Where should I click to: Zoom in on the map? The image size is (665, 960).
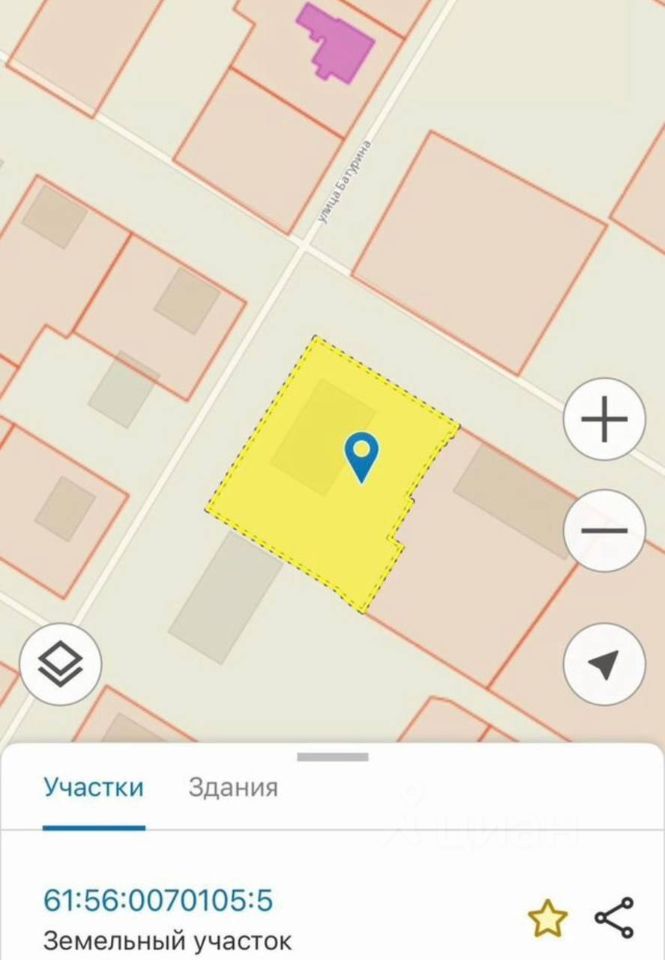pyautogui.click(x=604, y=419)
